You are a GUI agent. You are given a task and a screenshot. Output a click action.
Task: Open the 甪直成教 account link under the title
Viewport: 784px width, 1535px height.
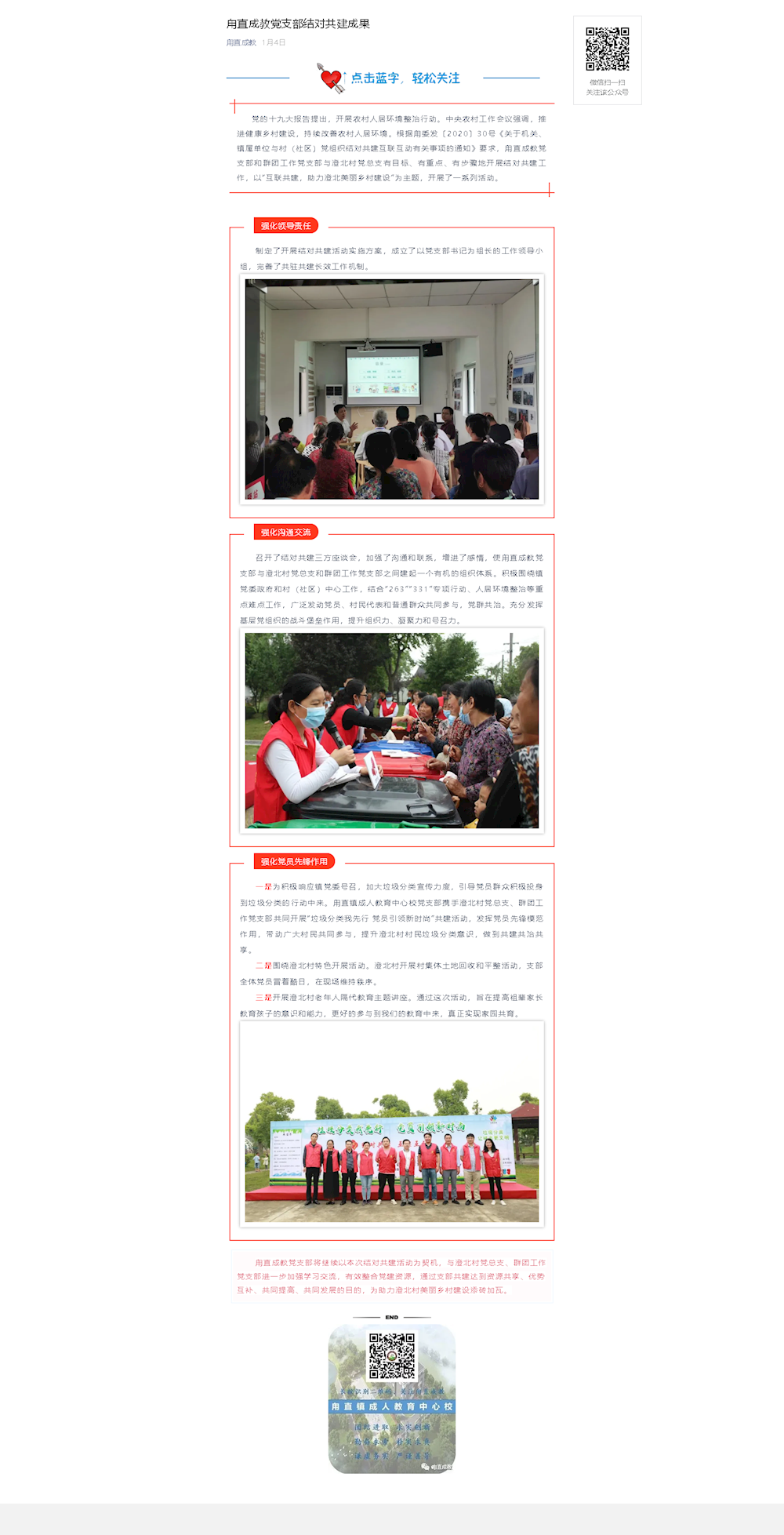[241, 42]
